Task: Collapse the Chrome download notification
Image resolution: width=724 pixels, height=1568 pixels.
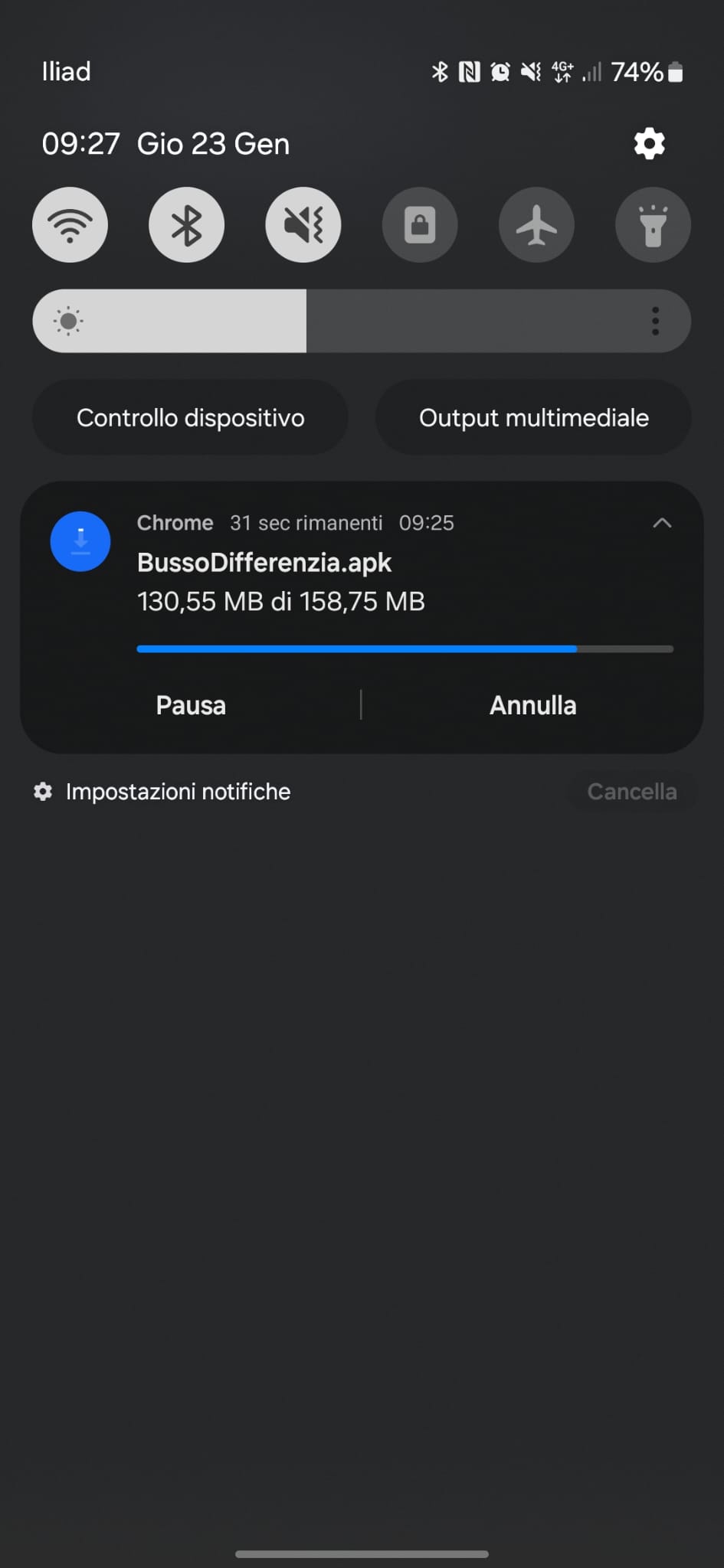Action: tap(661, 524)
